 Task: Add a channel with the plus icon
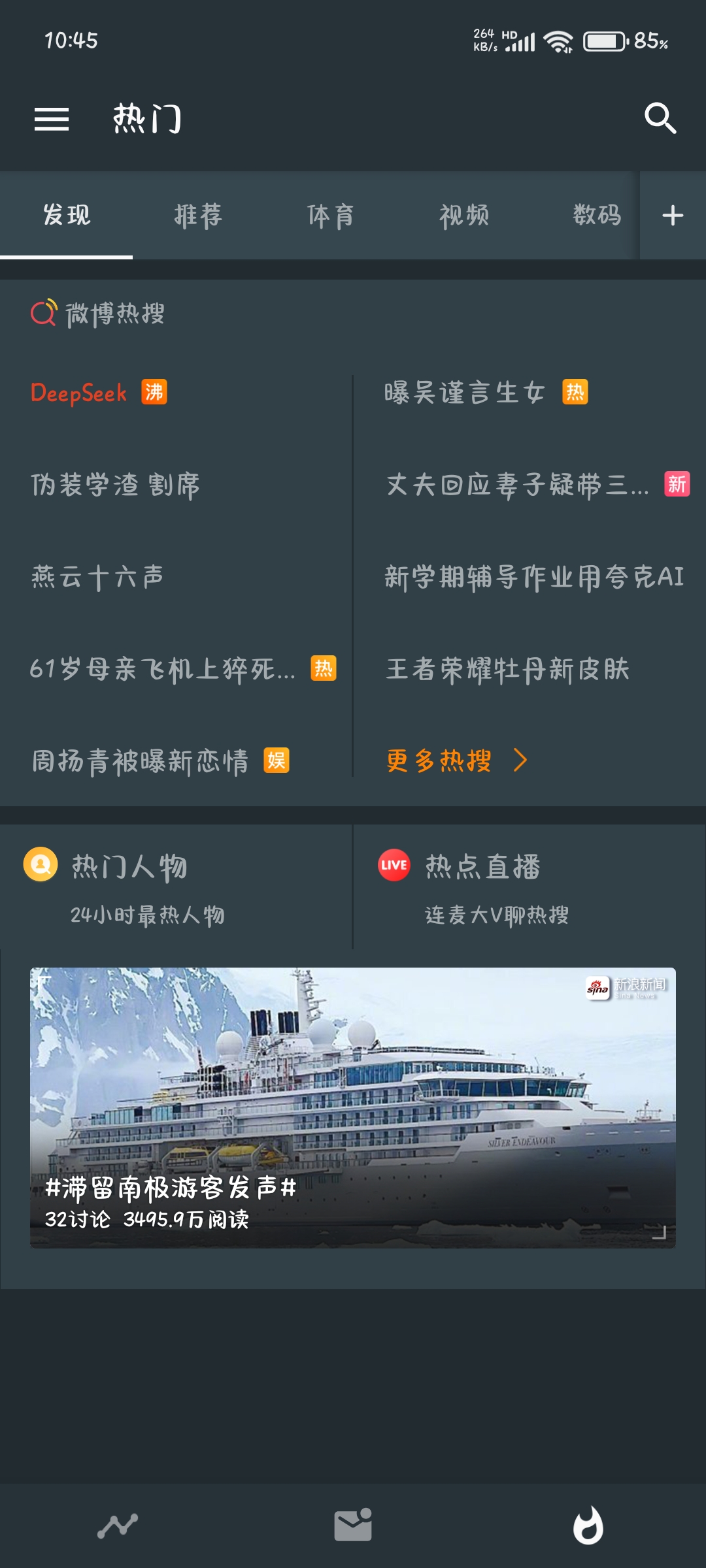click(x=673, y=216)
